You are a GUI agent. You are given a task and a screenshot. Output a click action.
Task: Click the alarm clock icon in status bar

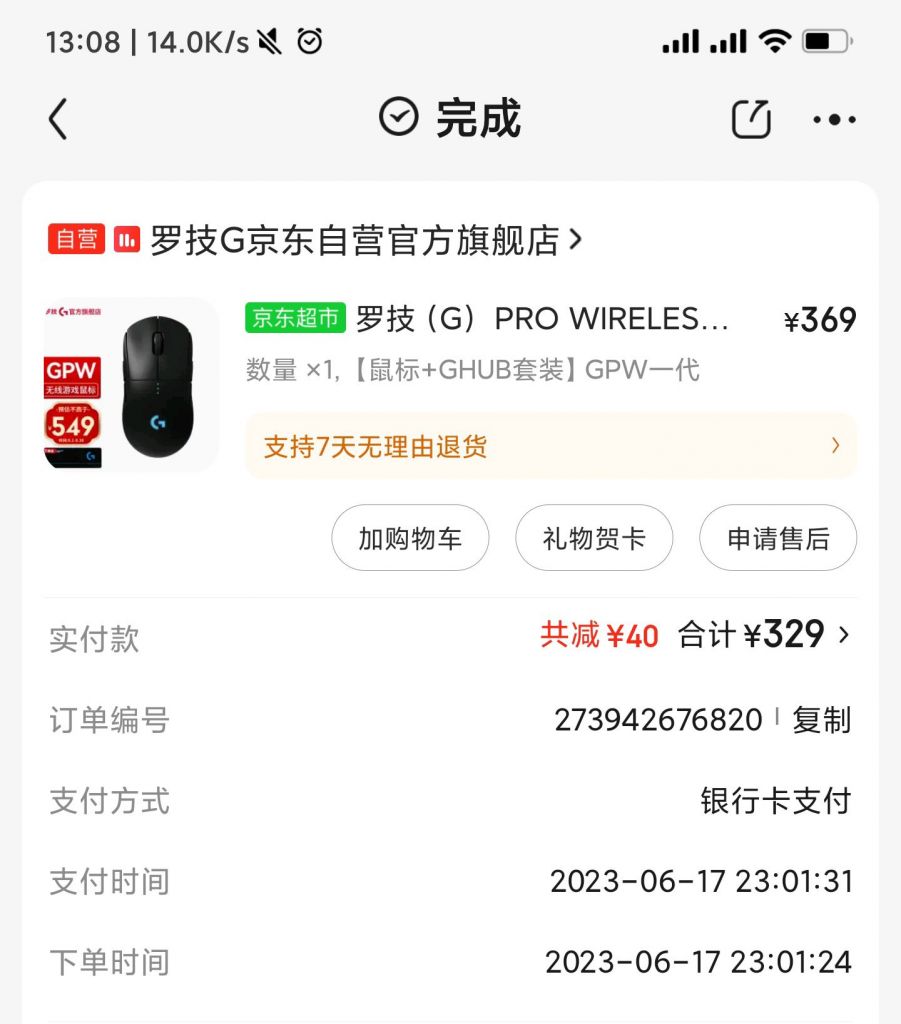[x=309, y=41]
